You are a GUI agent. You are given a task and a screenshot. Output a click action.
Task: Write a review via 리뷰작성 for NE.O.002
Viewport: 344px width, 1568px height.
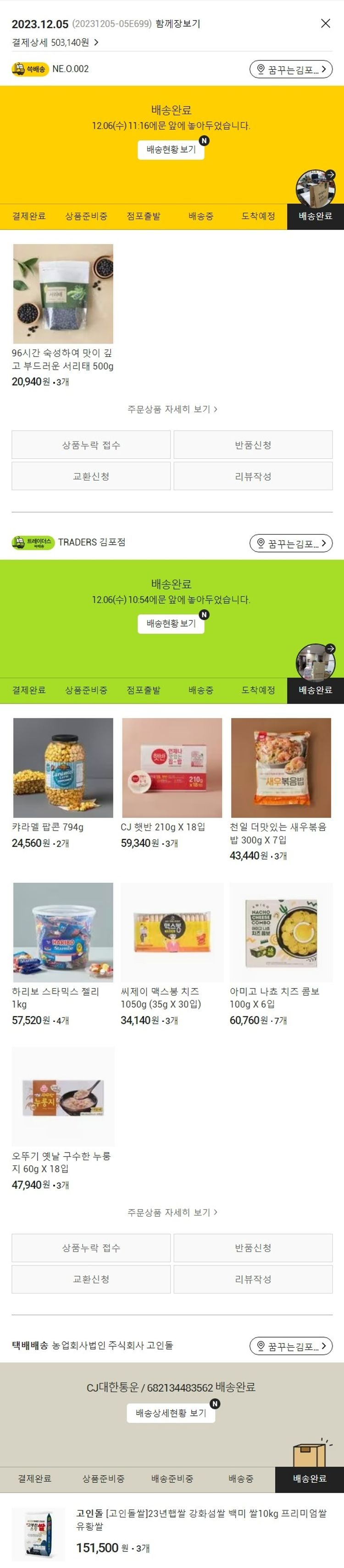tap(253, 476)
